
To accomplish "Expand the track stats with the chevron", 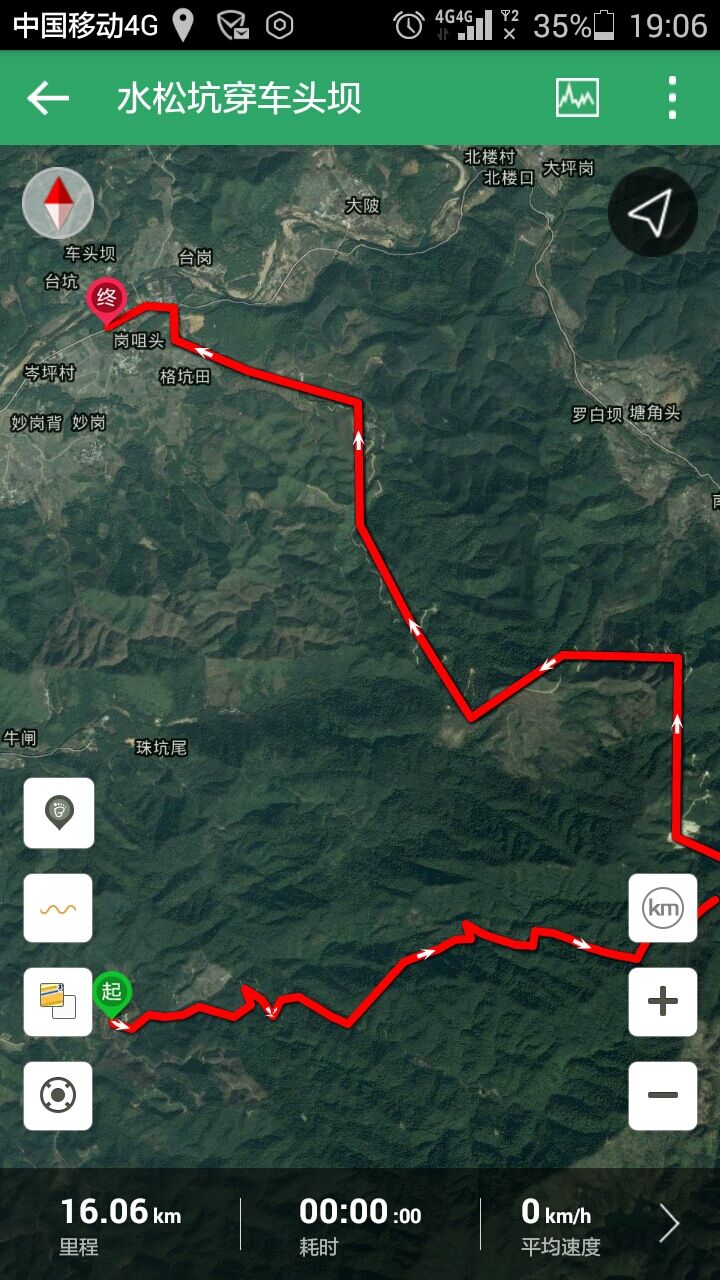I will (669, 1224).
